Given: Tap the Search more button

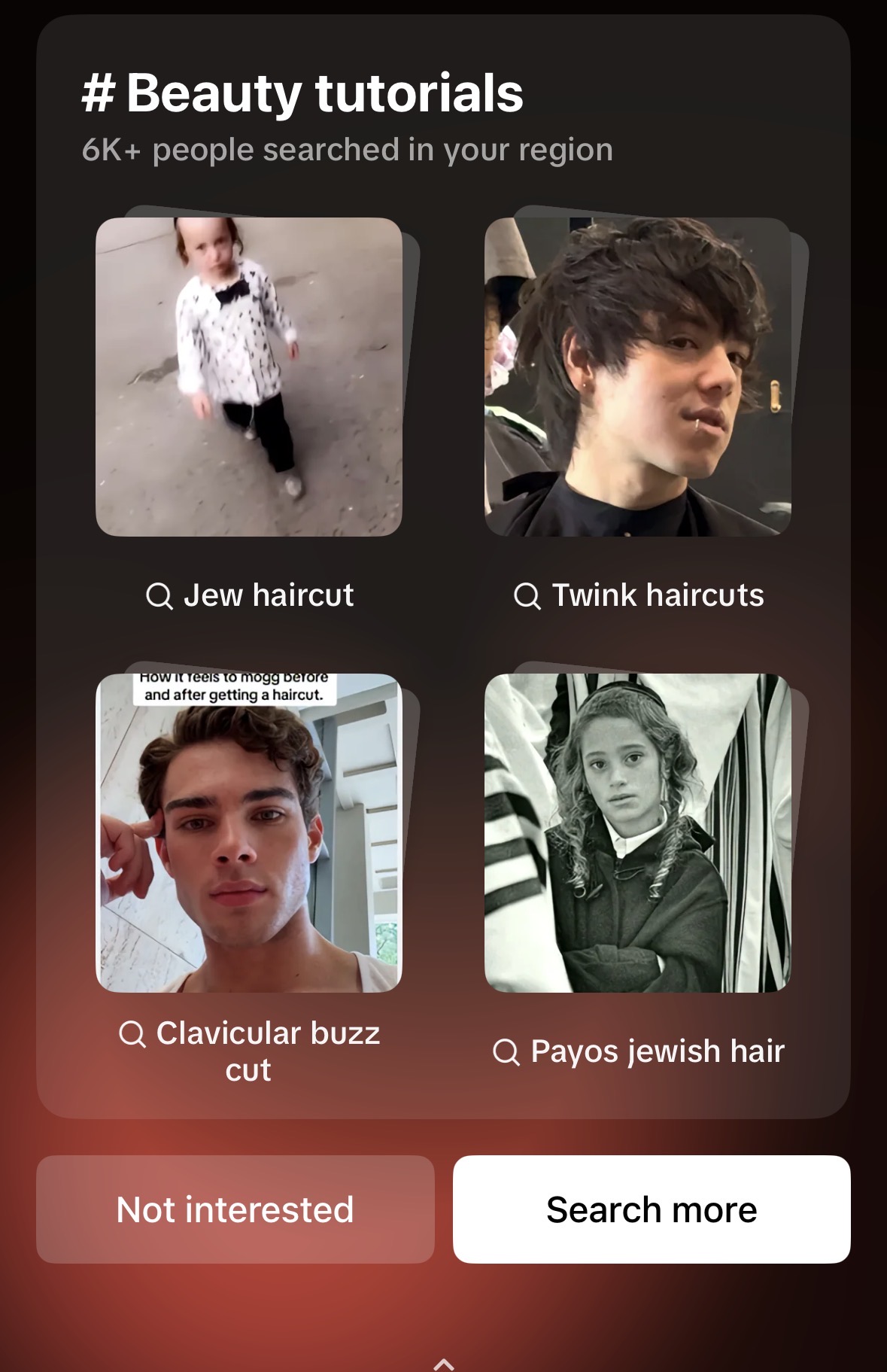Looking at the screenshot, I should coord(652,1209).
